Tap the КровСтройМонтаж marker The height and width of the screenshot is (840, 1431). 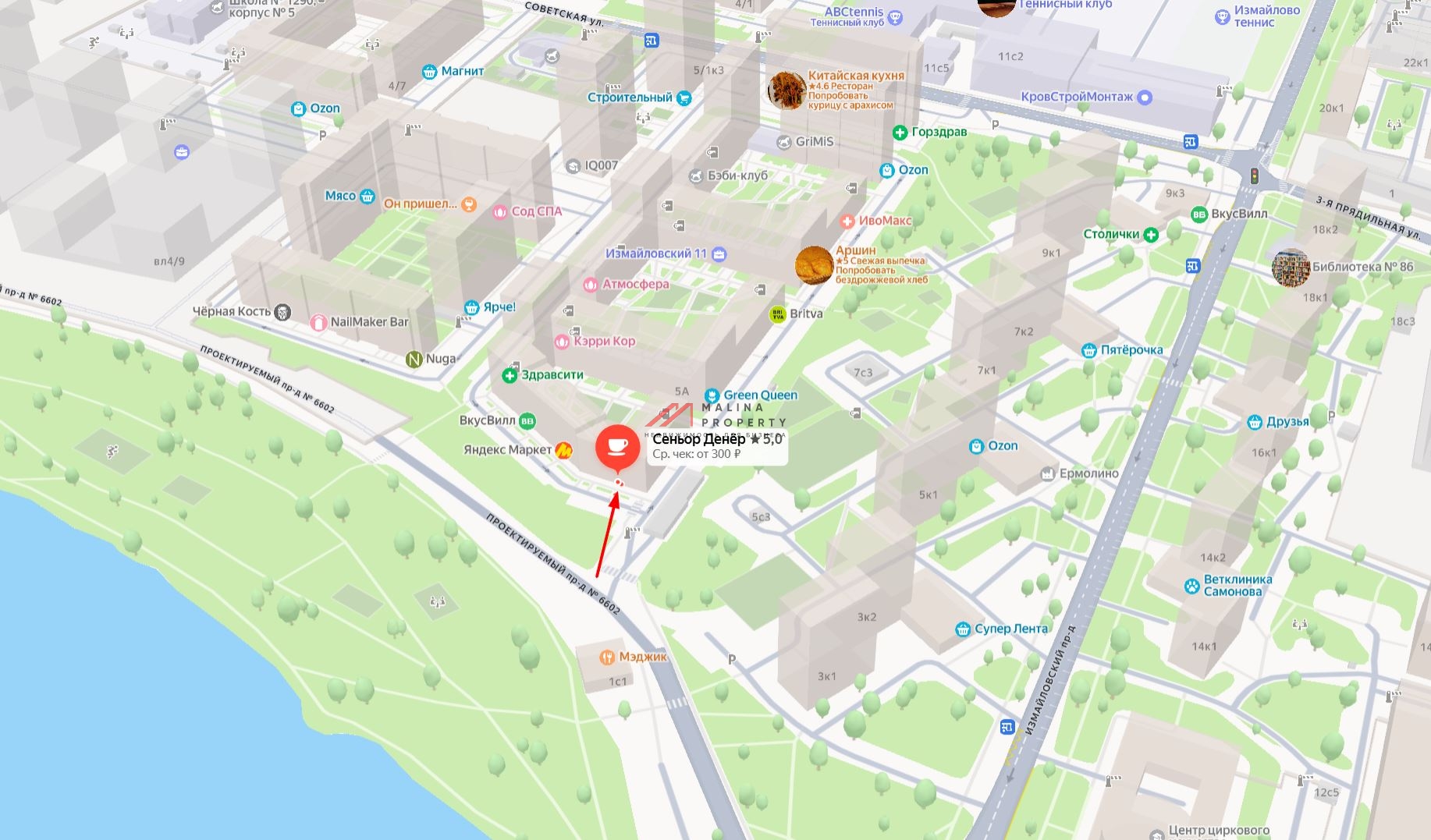coord(1145,97)
